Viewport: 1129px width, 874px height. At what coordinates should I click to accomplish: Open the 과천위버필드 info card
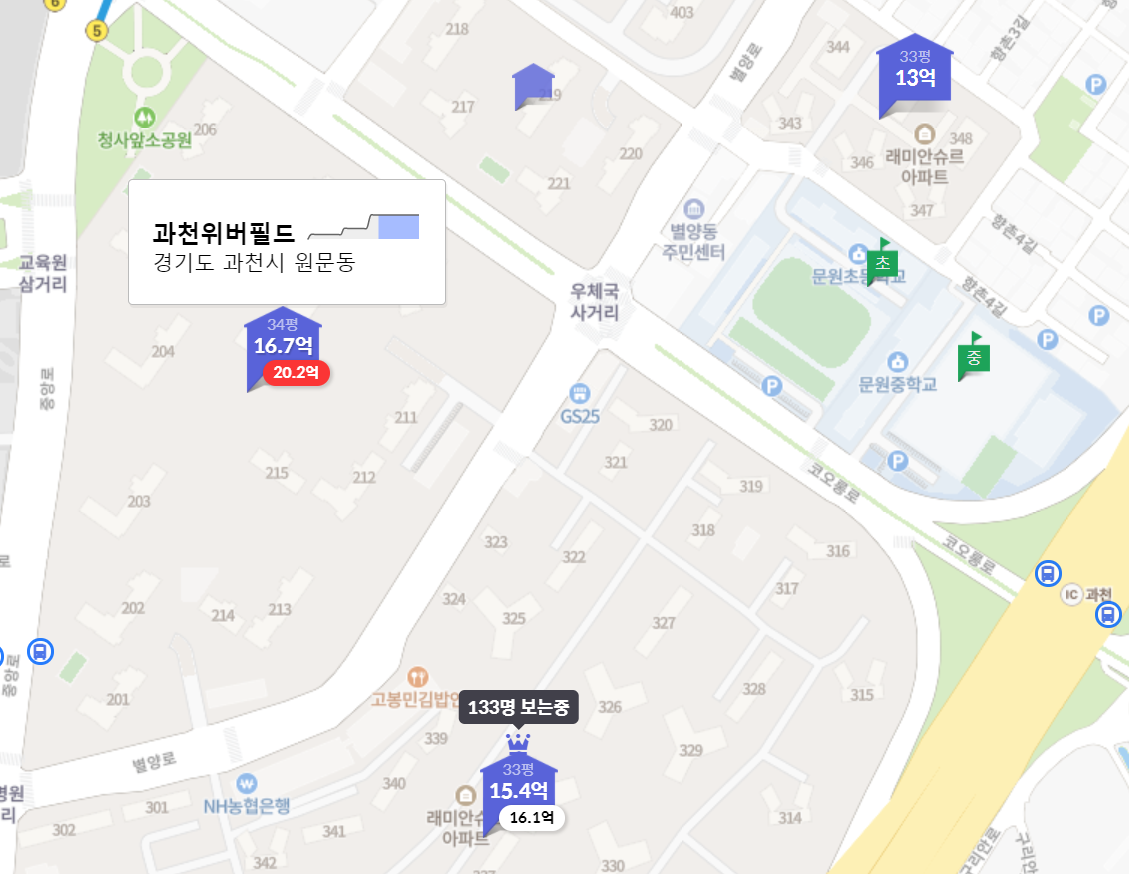[286, 242]
